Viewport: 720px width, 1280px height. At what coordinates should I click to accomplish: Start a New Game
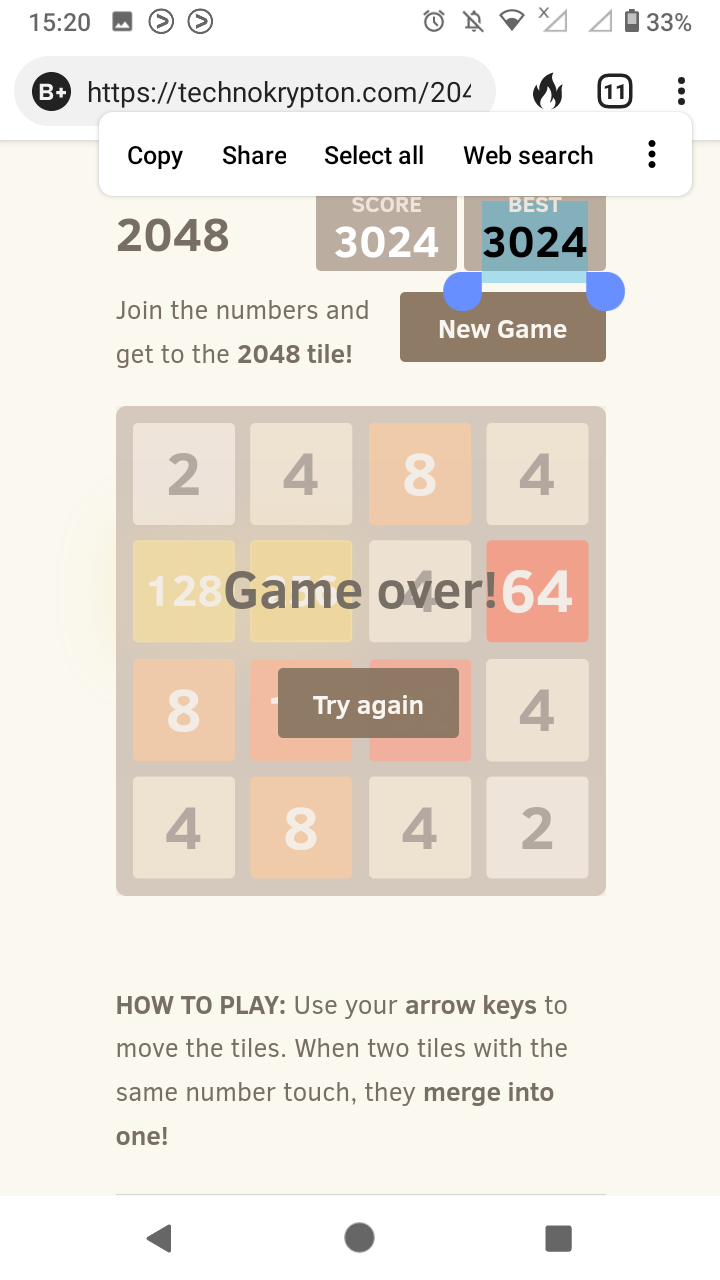[503, 328]
